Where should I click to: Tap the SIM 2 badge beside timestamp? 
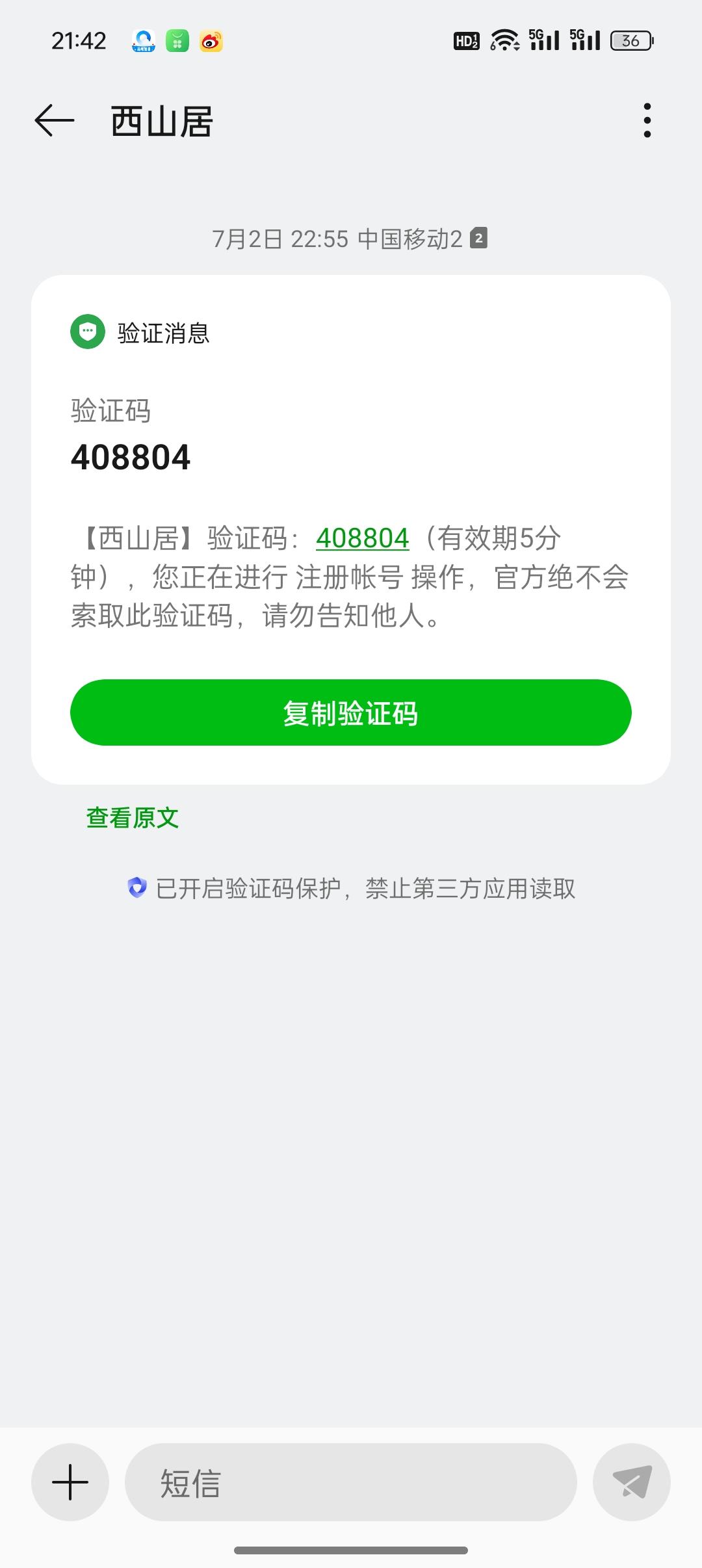coord(479,239)
